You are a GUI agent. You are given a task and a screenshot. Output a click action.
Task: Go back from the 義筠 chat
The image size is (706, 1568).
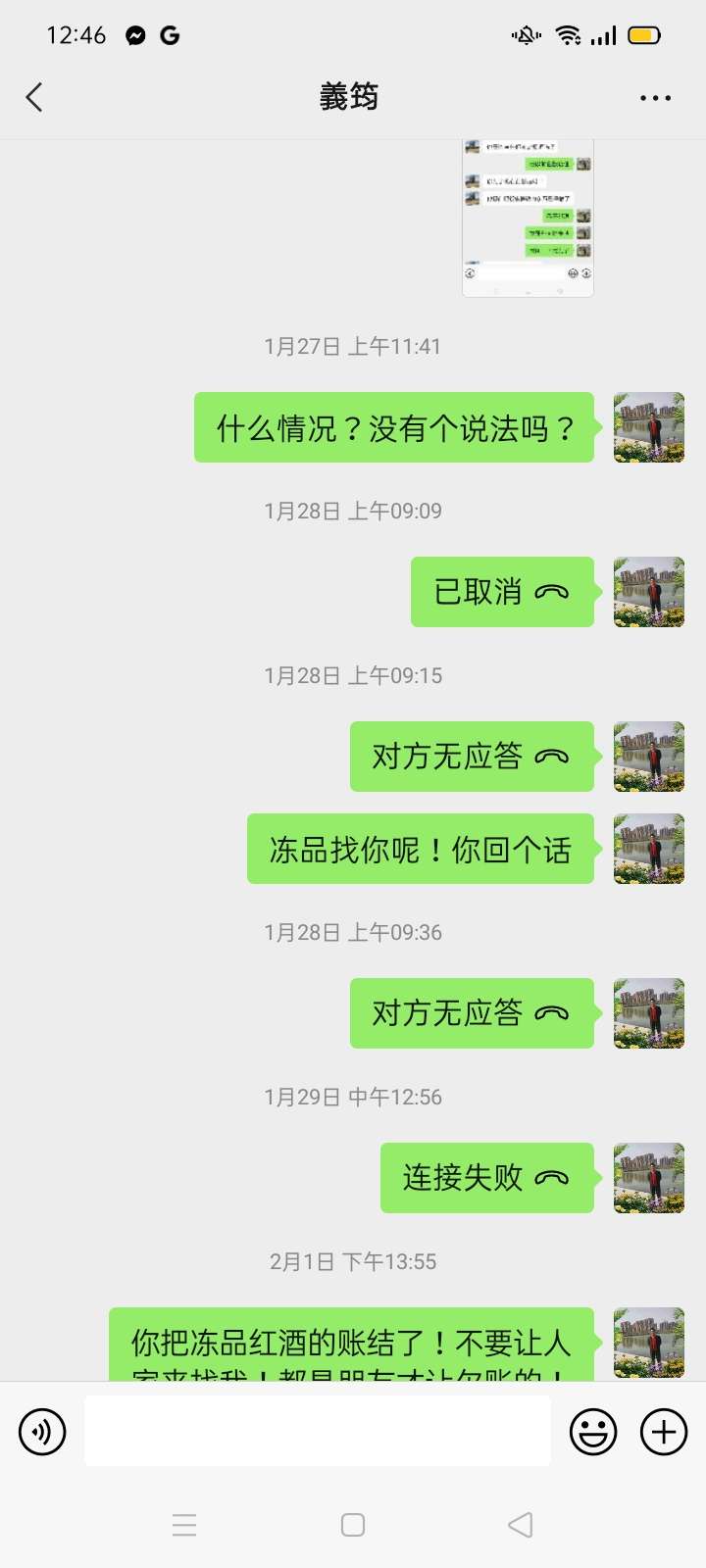click(x=34, y=97)
